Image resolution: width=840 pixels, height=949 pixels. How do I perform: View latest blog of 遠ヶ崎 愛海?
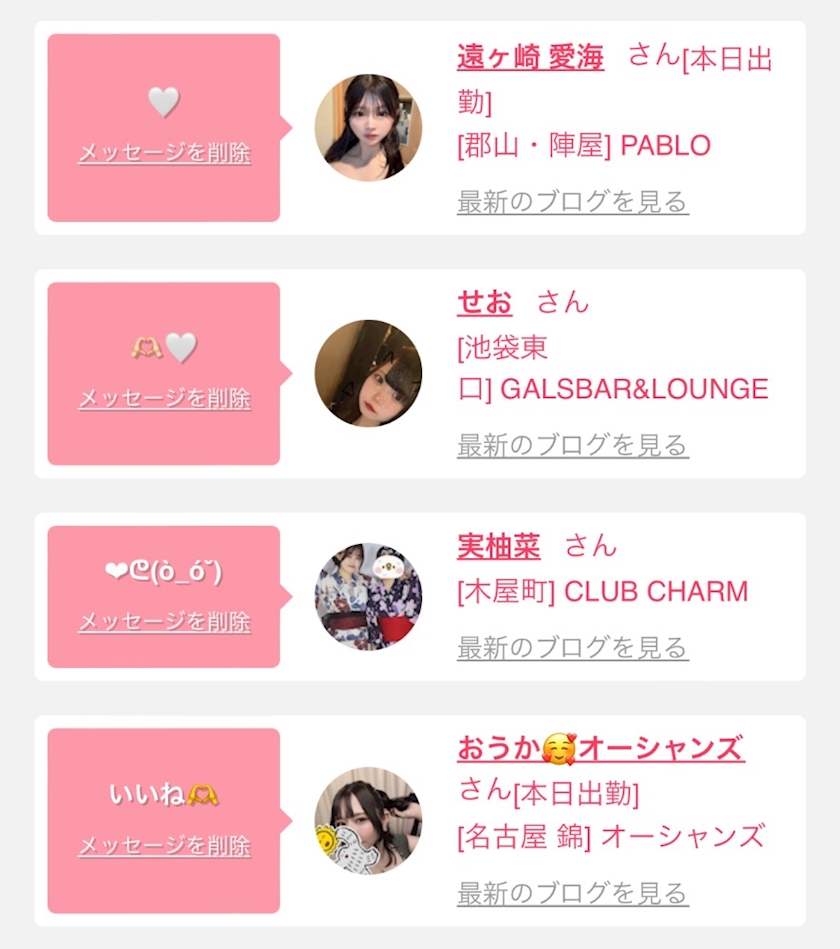(573, 202)
